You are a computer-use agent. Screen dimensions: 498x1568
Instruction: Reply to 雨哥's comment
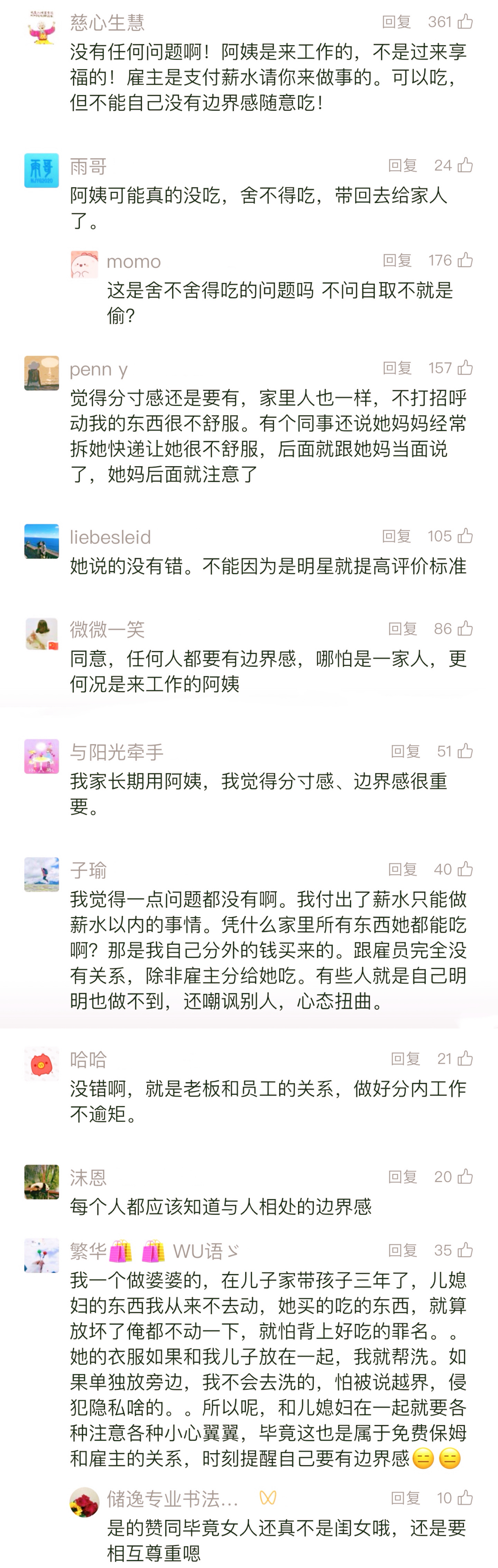coord(403,165)
